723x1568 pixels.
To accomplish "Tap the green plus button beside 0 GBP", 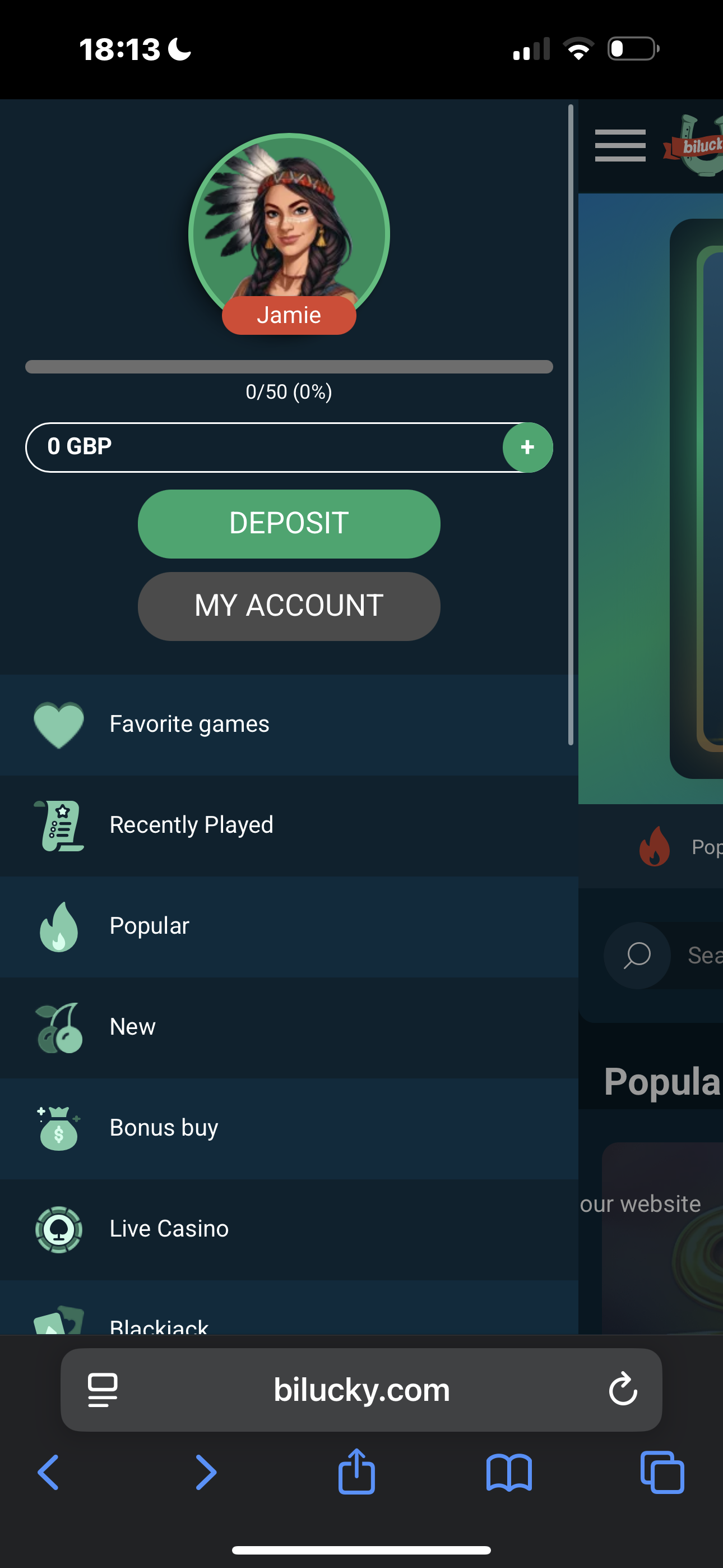I will [527, 448].
